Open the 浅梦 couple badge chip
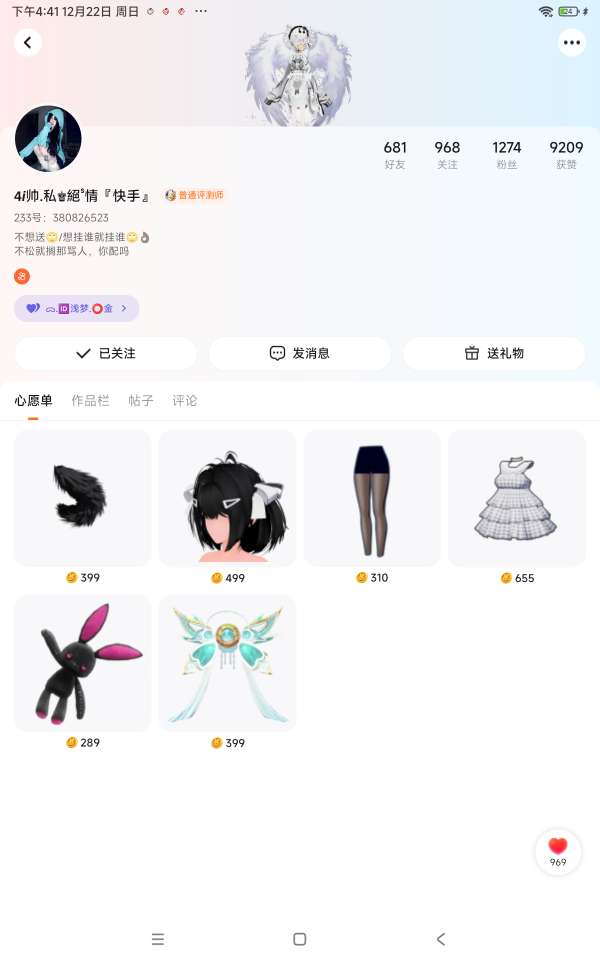 pos(76,308)
